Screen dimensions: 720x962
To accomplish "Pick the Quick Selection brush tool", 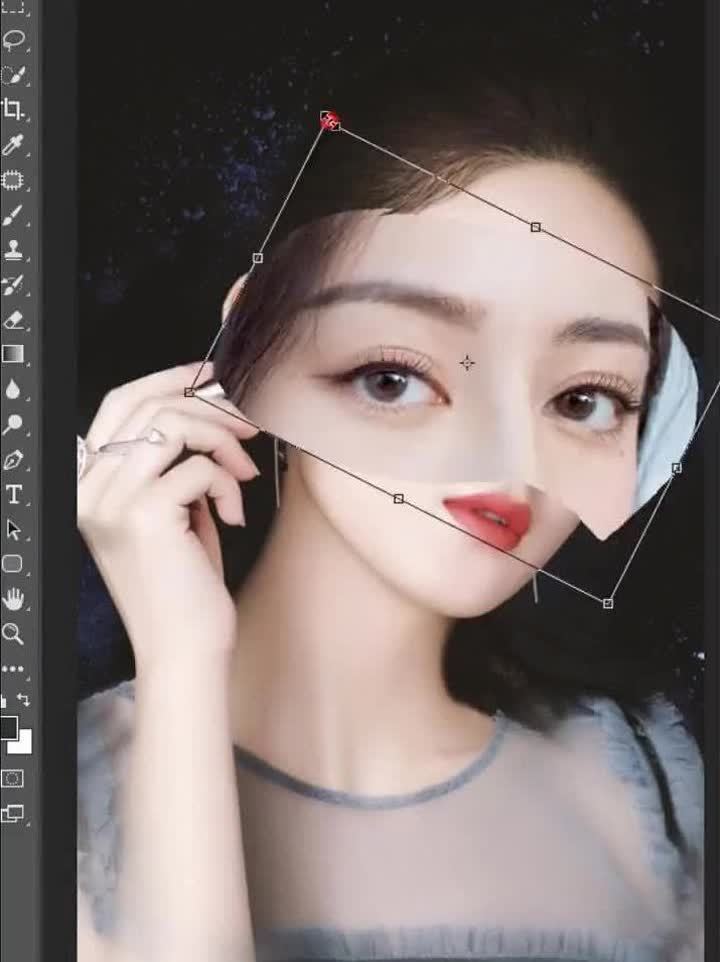I will click(13, 75).
